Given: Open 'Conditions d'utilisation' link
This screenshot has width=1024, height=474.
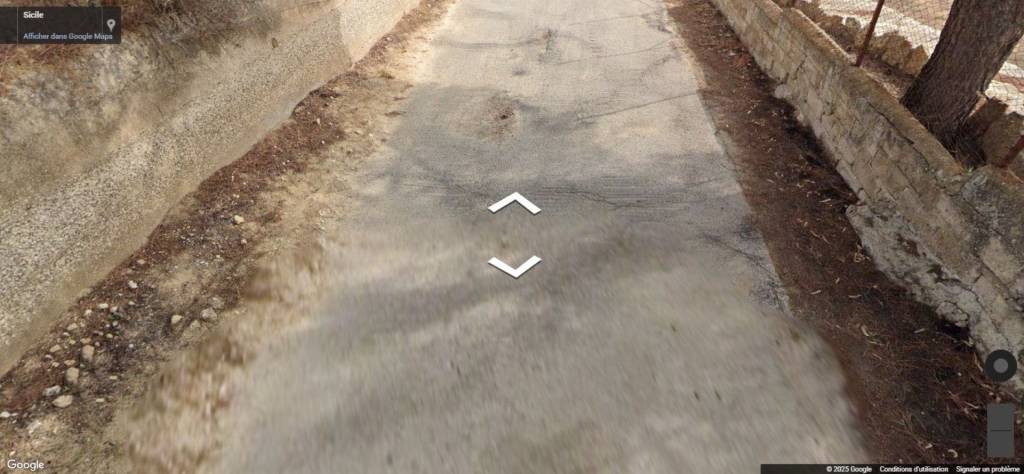Looking at the screenshot, I should (x=913, y=469).
